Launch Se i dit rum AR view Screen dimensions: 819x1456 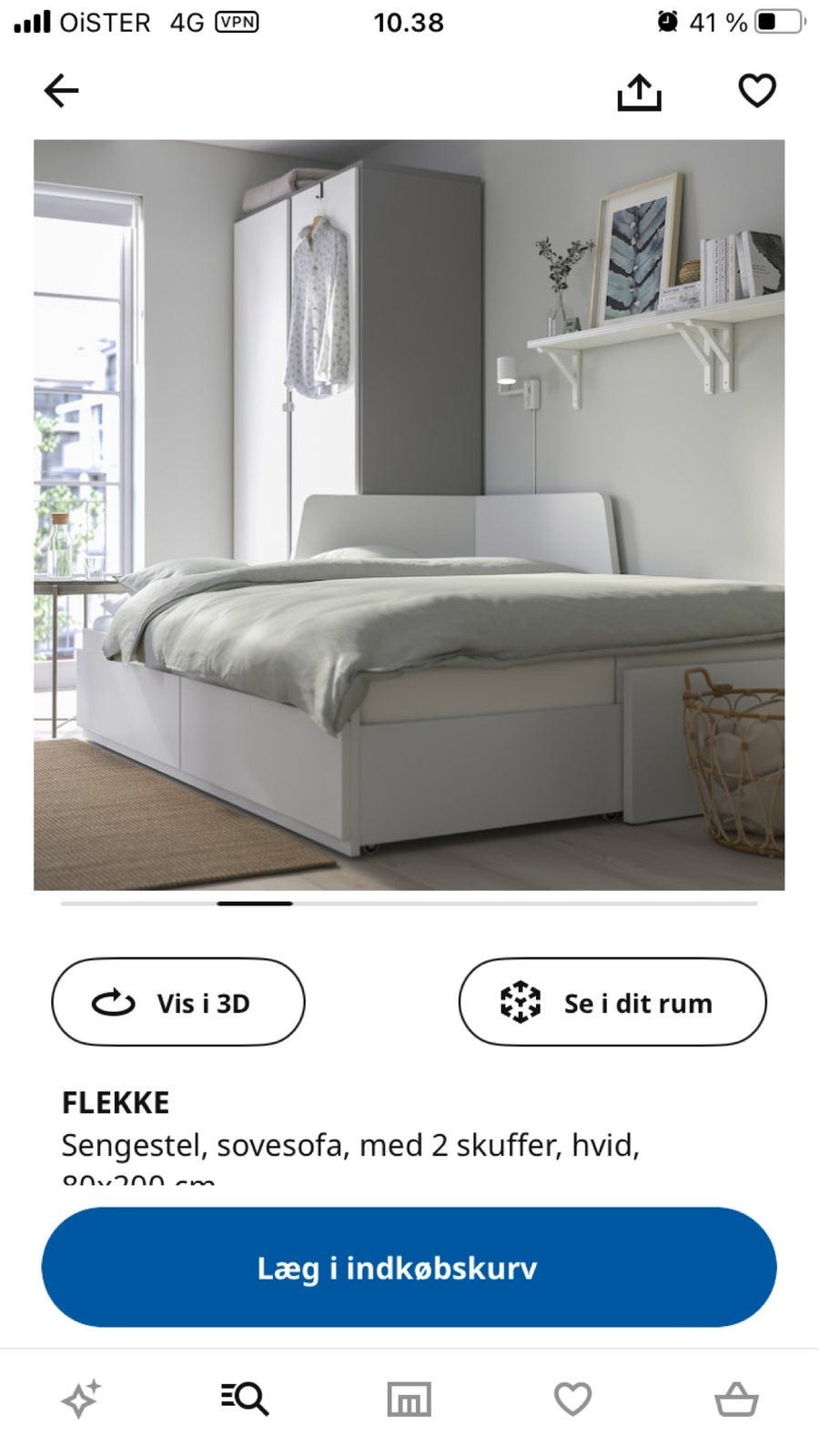tap(612, 1003)
